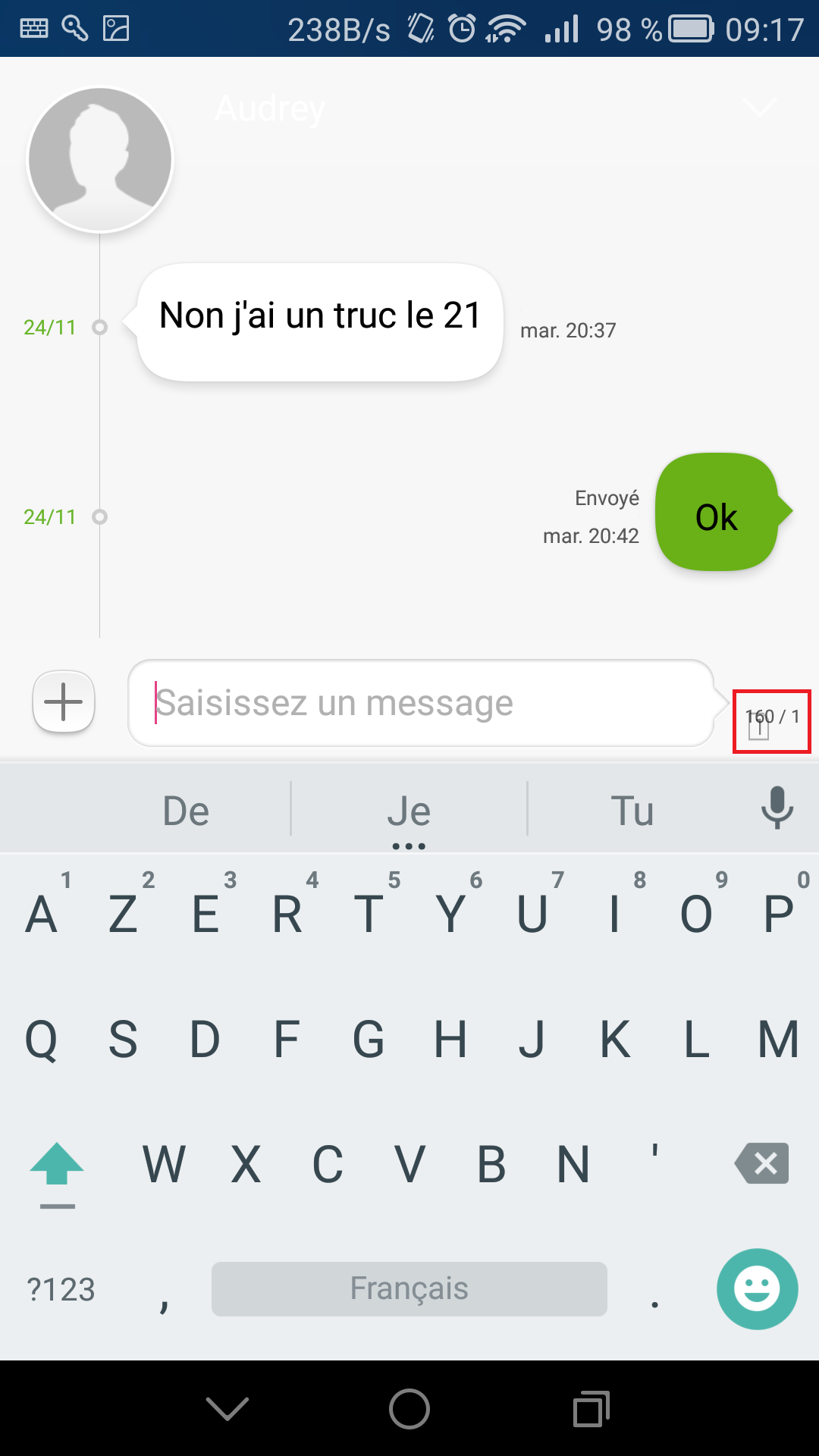Image resolution: width=819 pixels, height=1456 pixels.
Task: Tap the Français space bar
Action: tap(409, 1288)
